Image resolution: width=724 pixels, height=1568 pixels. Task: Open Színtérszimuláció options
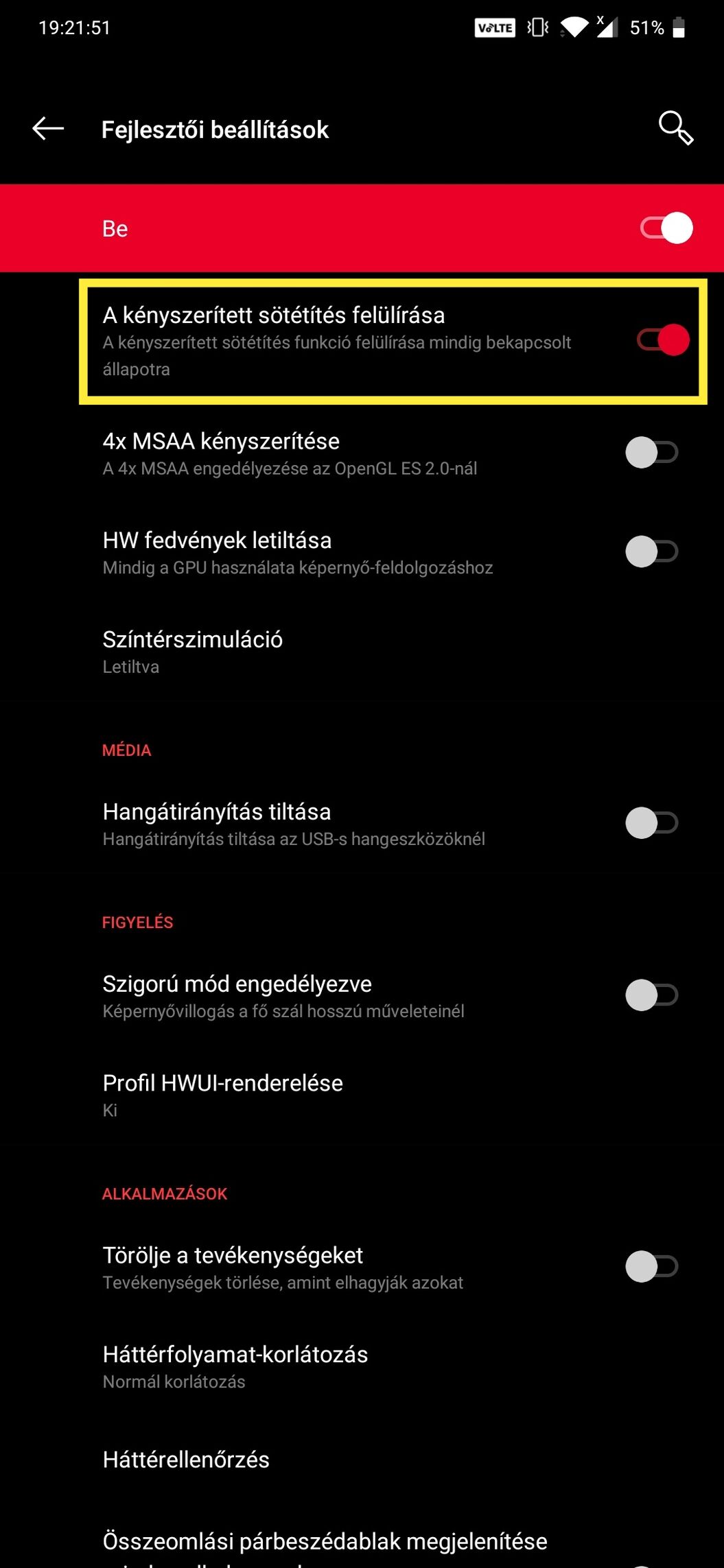coord(362,652)
